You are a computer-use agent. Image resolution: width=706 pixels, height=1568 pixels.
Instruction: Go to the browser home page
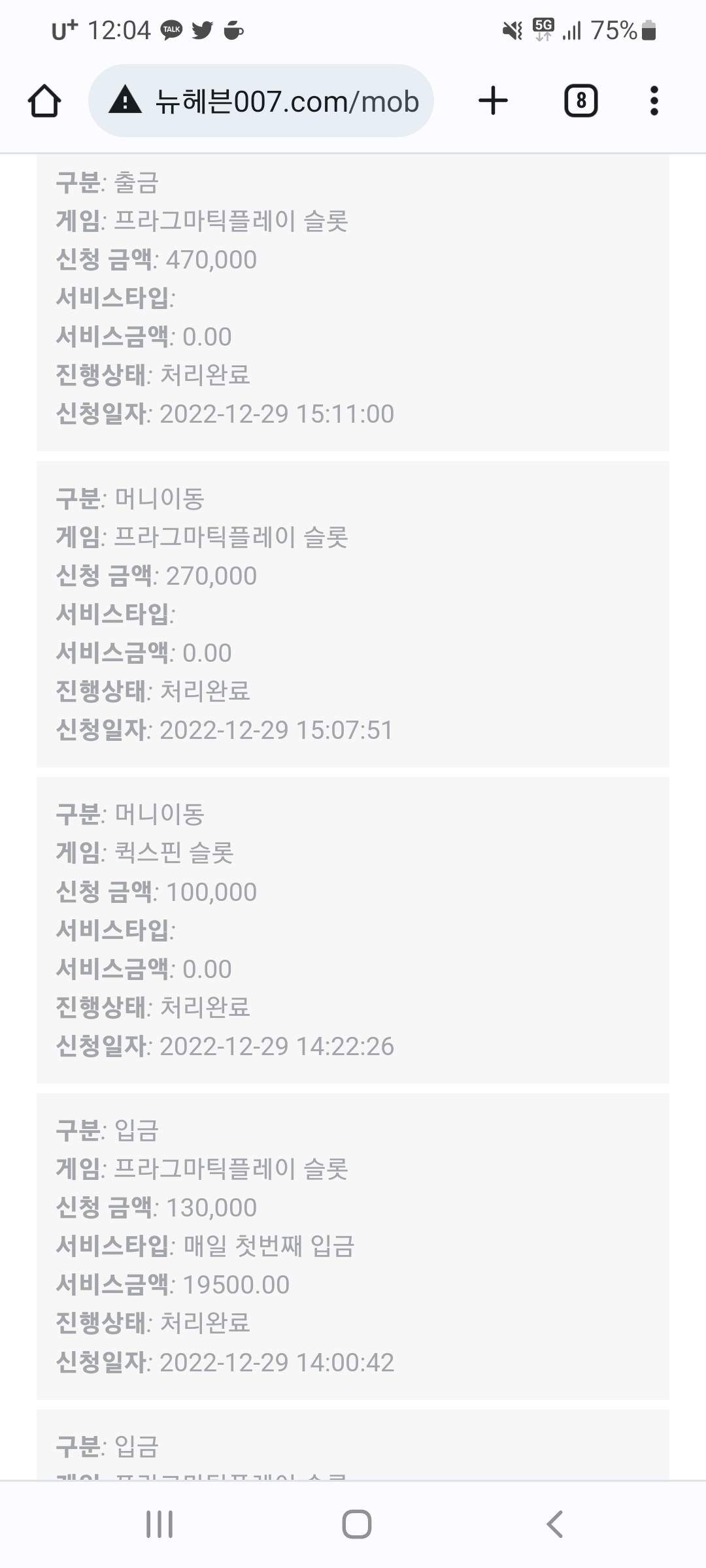pyautogui.click(x=44, y=101)
